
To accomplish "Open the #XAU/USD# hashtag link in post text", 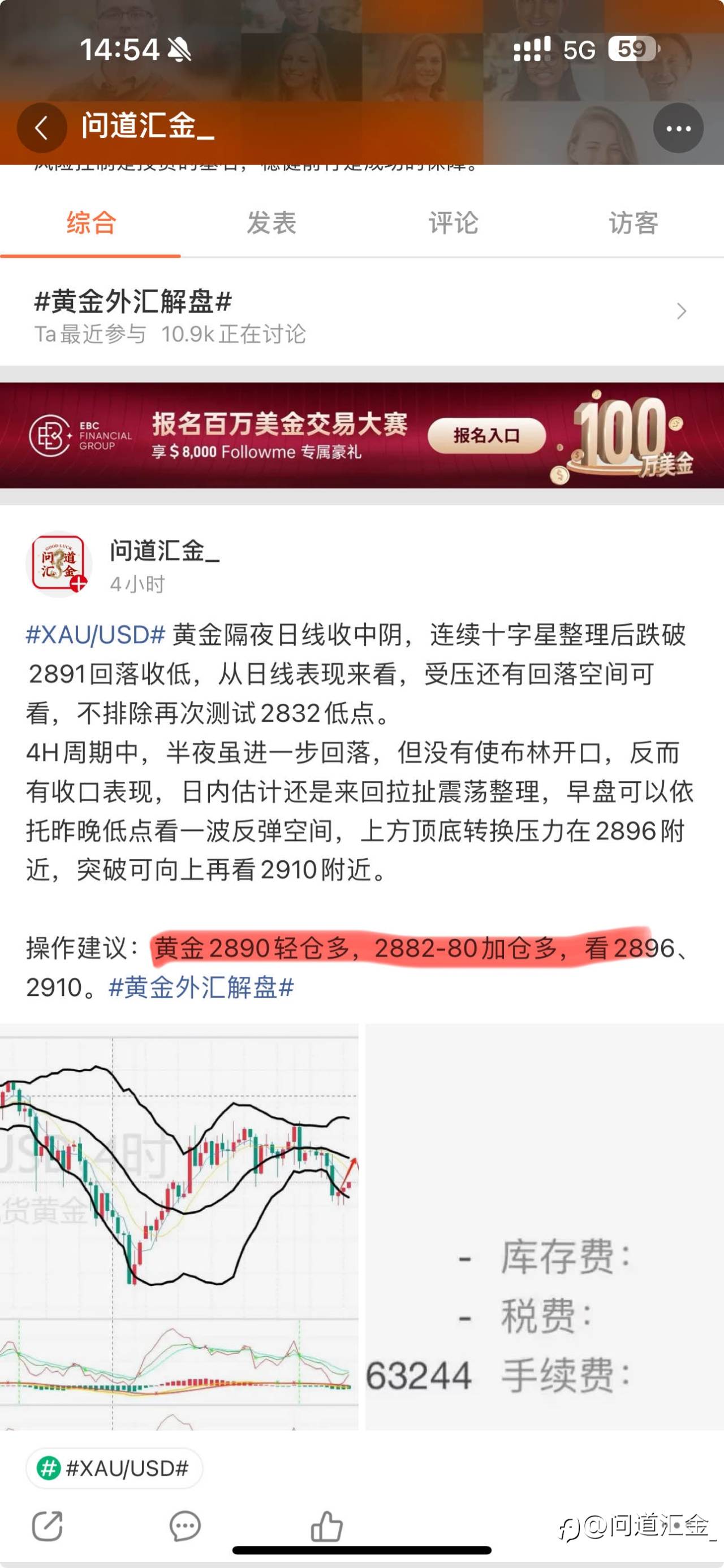I will click(95, 635).
